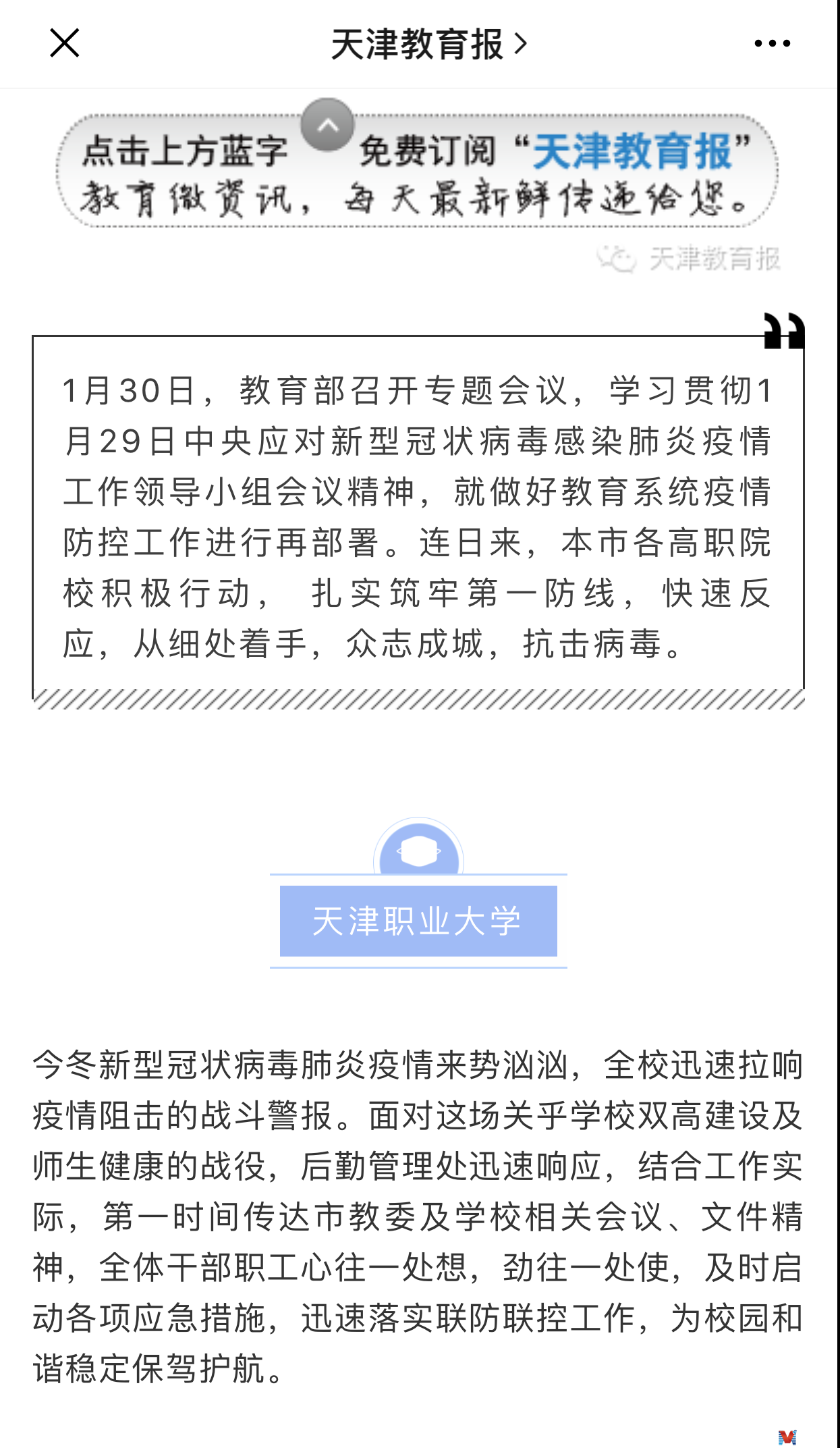Open the three-dot overflow menu

coord(773,43)
